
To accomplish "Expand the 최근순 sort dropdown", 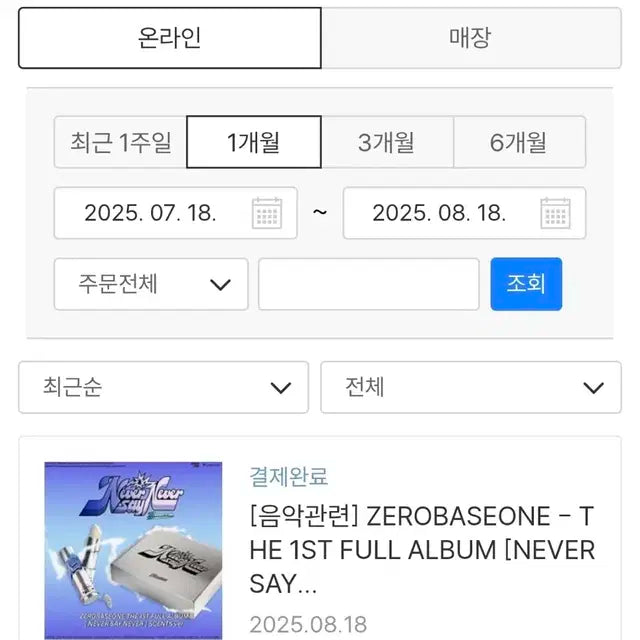I will point(163,387).
